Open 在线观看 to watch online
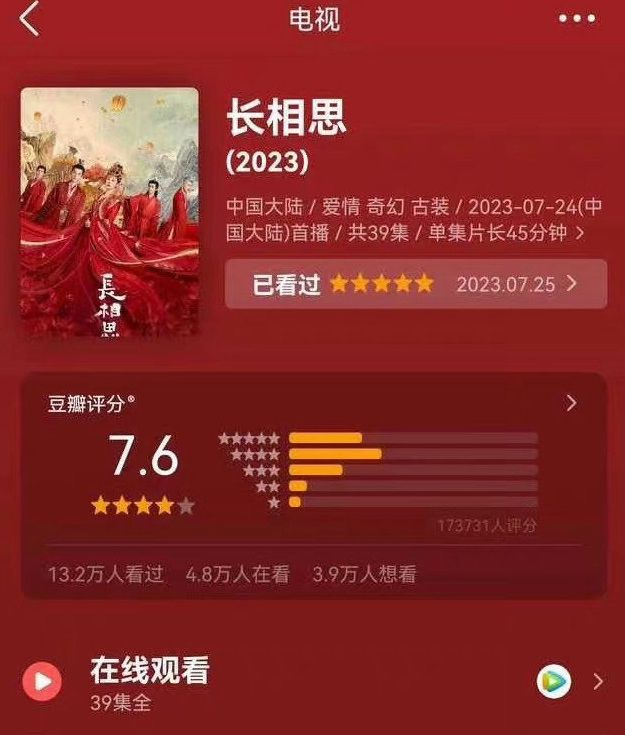Viewport: 625px width, 735px height. (x=148, y=671)
